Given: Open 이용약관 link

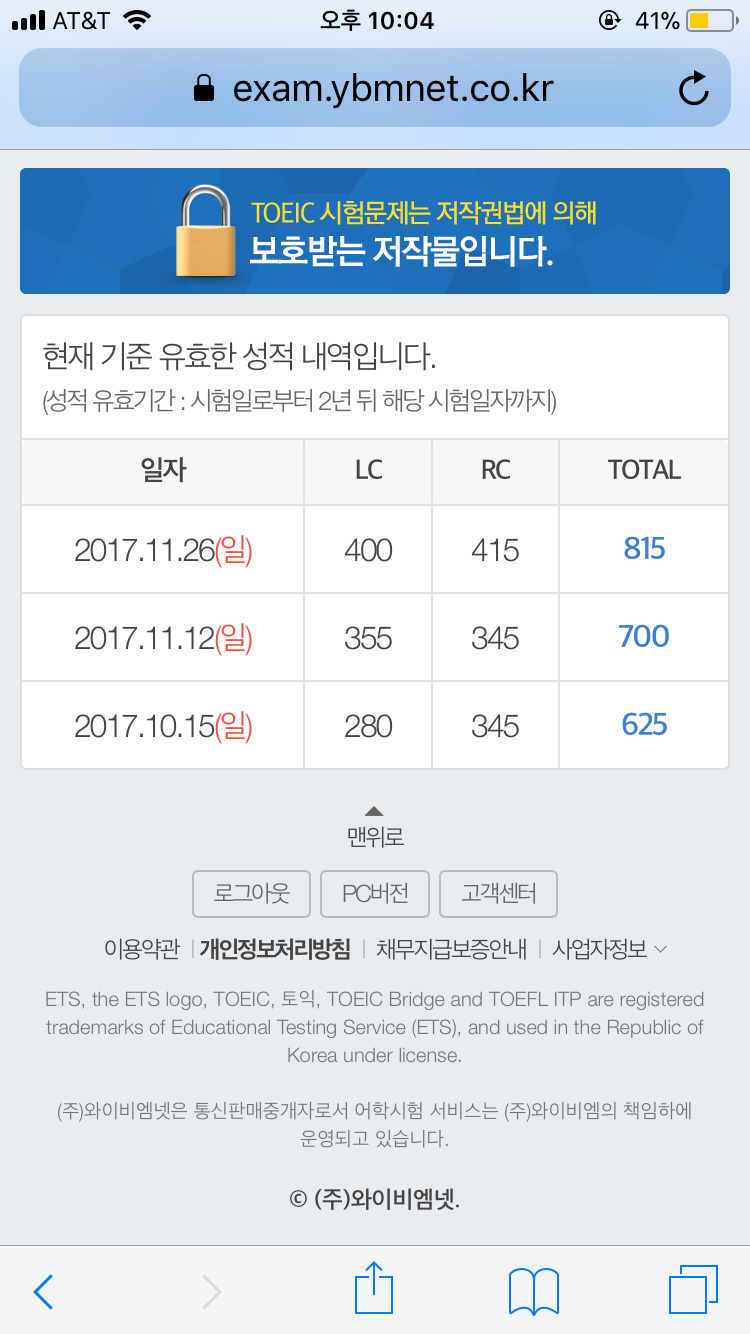Looking at the screenshot, I should click(142, 949).
